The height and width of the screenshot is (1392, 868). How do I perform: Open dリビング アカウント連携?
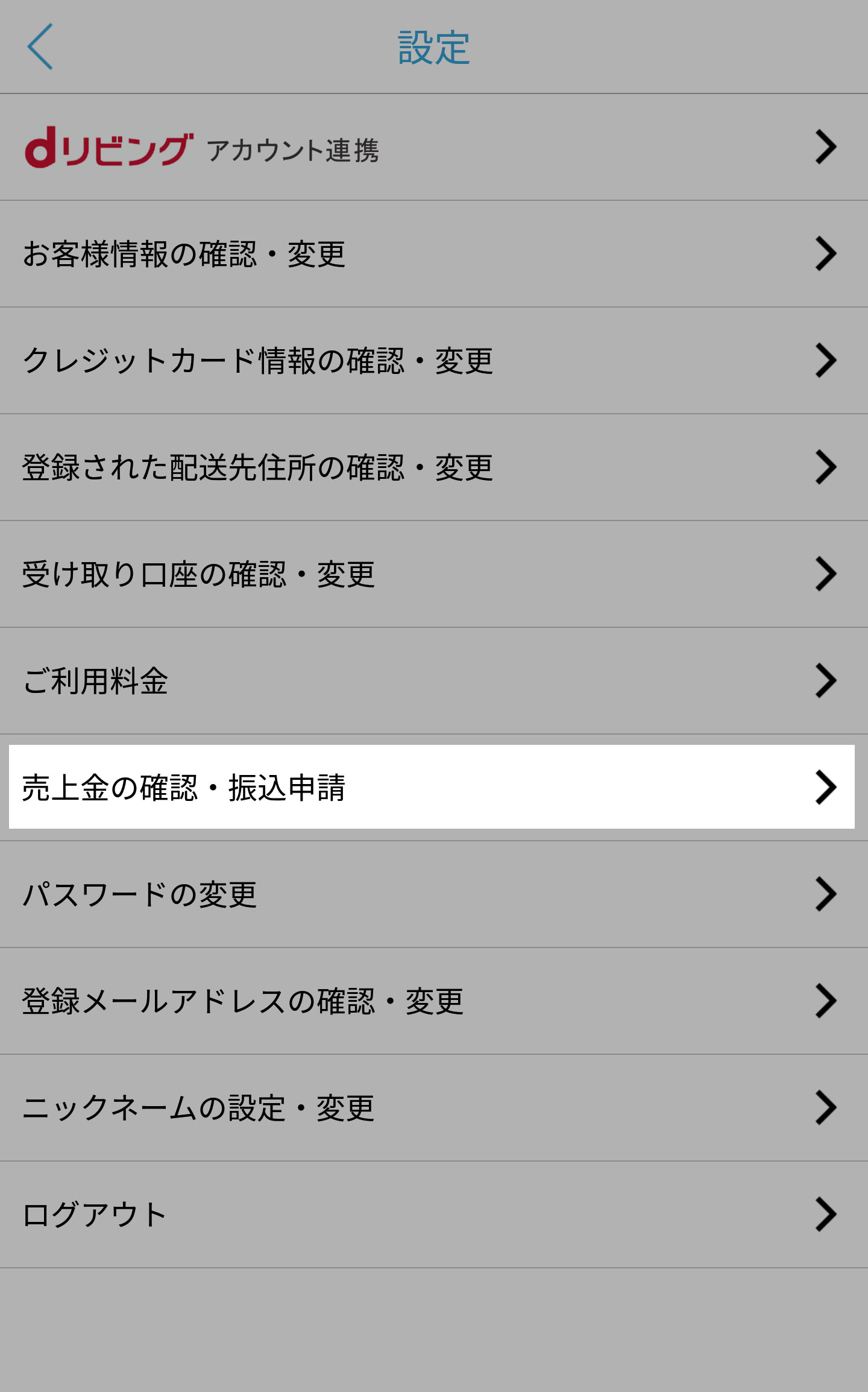click(434, 147)
